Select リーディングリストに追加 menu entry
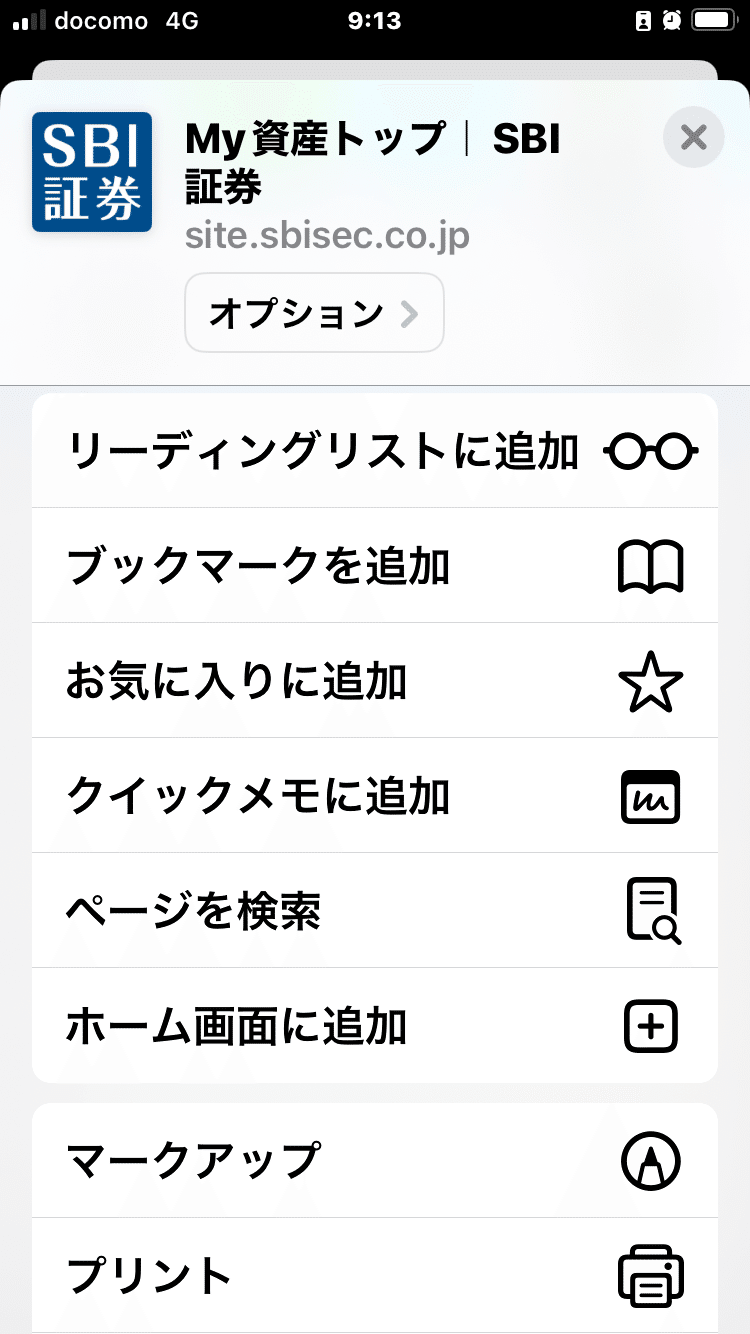 pyautogui.click(x=320, y=451)
